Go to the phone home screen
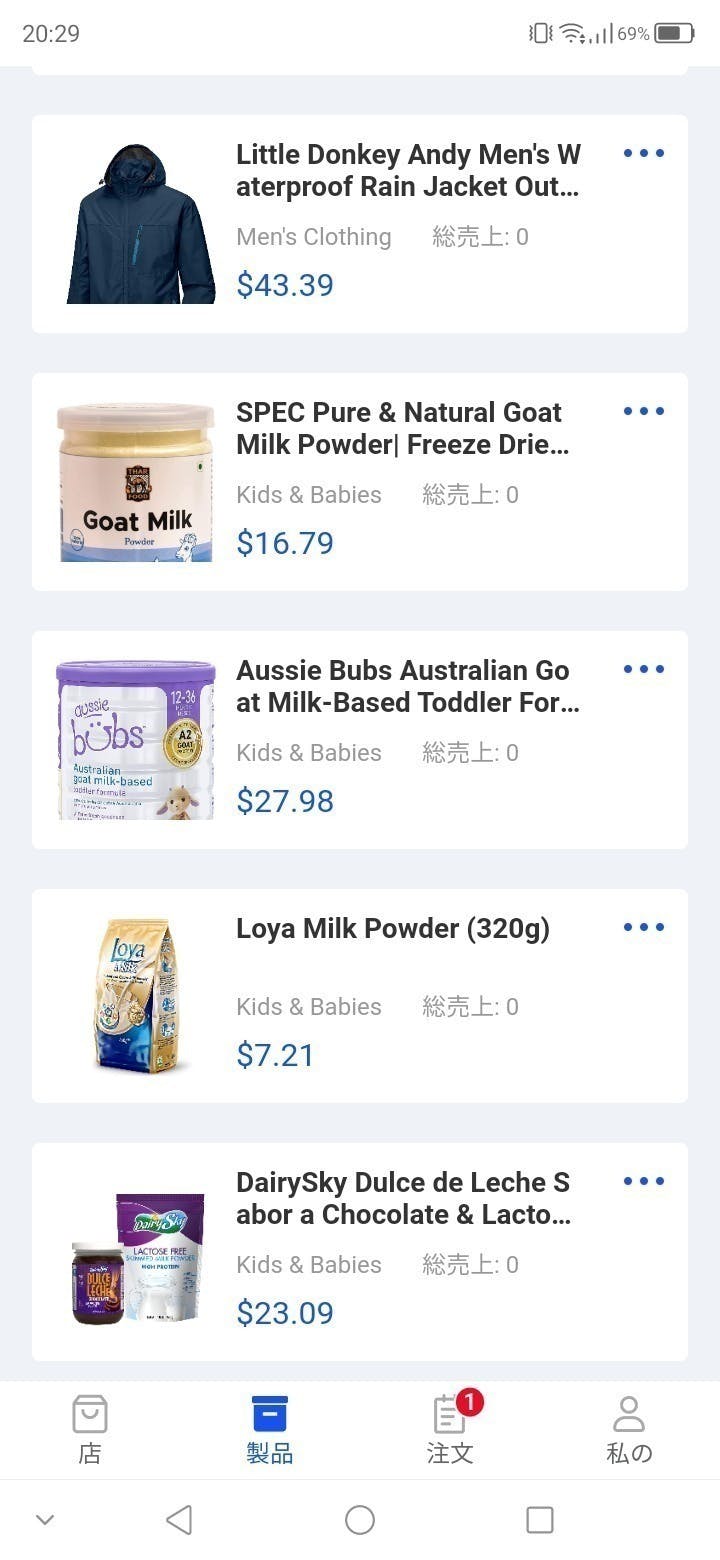Image resolution: width=720 pixels, height=1560 pixels. coord(360,1520)
